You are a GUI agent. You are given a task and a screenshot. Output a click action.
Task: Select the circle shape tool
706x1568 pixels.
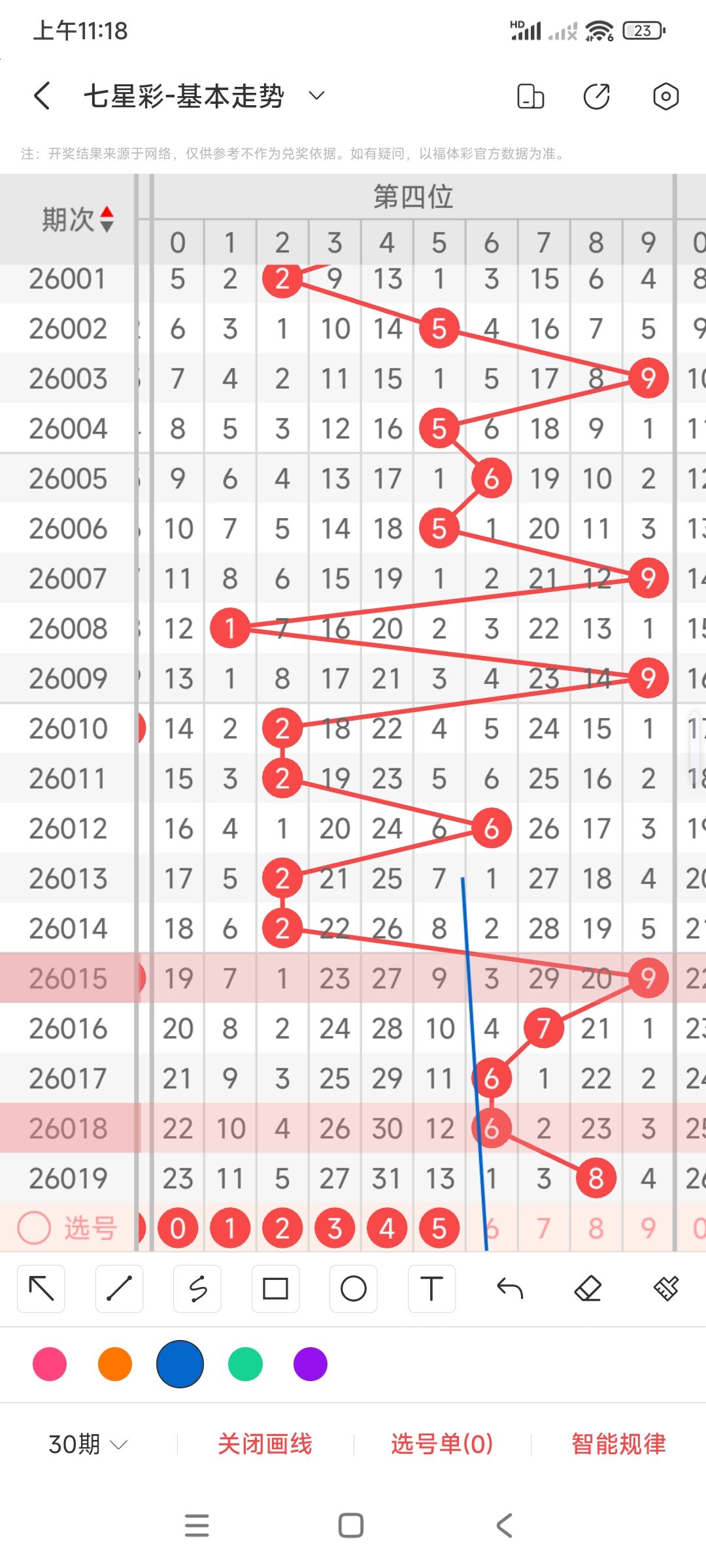point(354,1288)
